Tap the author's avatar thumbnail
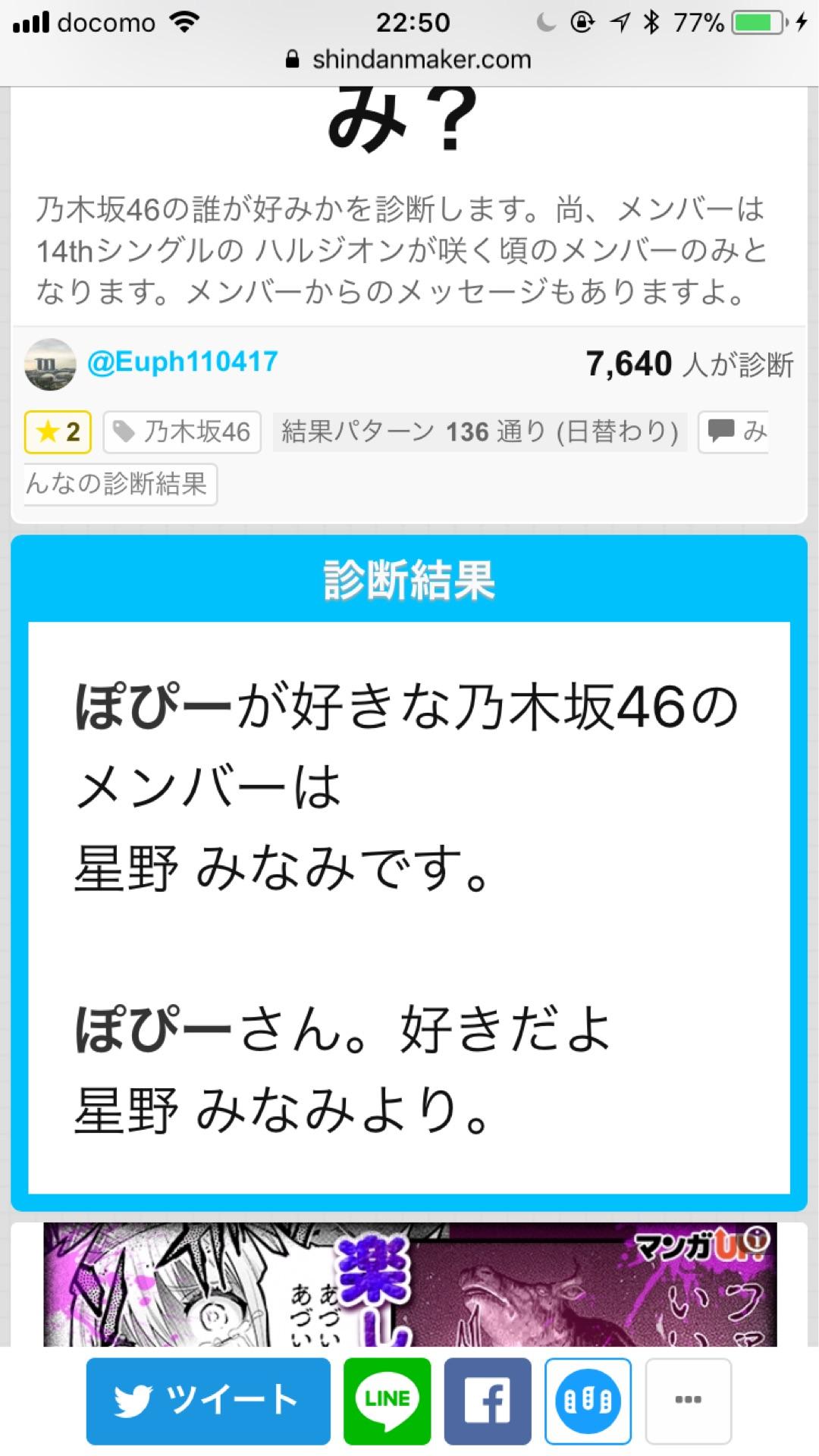The width and height of the screenshot is (819, 1456). [x=48, y=362]
